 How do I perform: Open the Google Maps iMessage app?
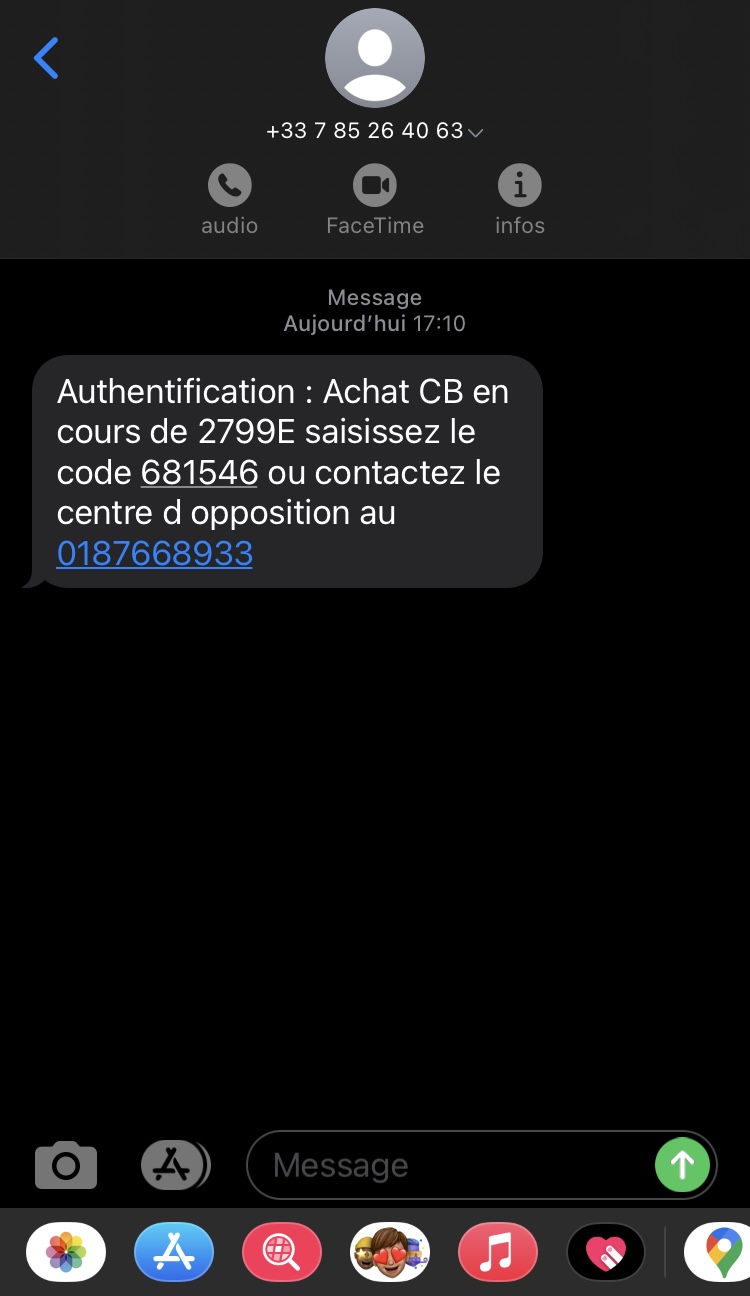(x=718, y=1252)
